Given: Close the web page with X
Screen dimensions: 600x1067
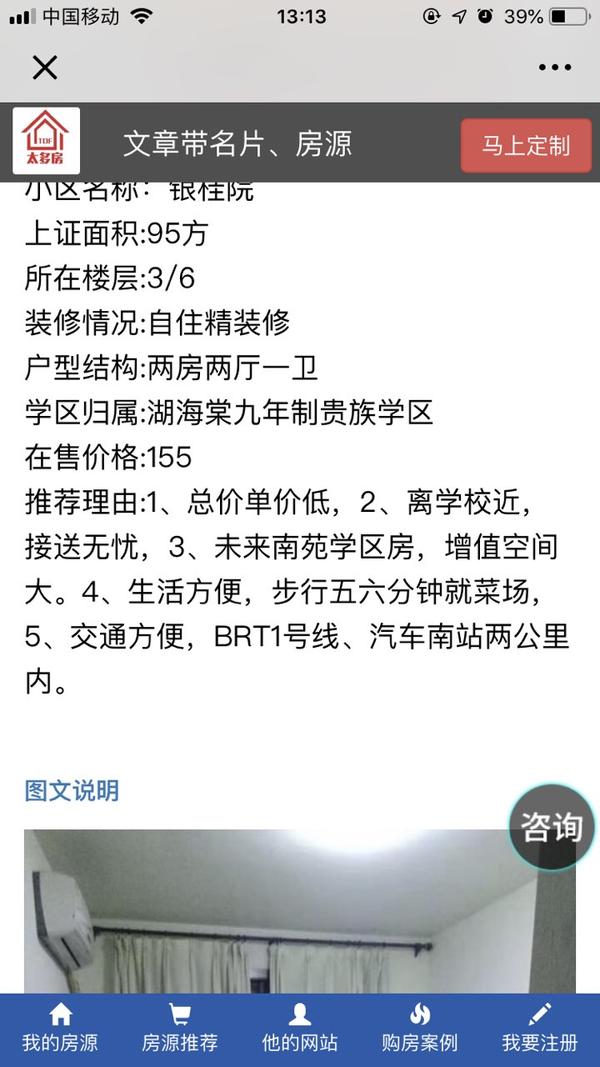Looking at the screenshot, I should coord(45,68).
